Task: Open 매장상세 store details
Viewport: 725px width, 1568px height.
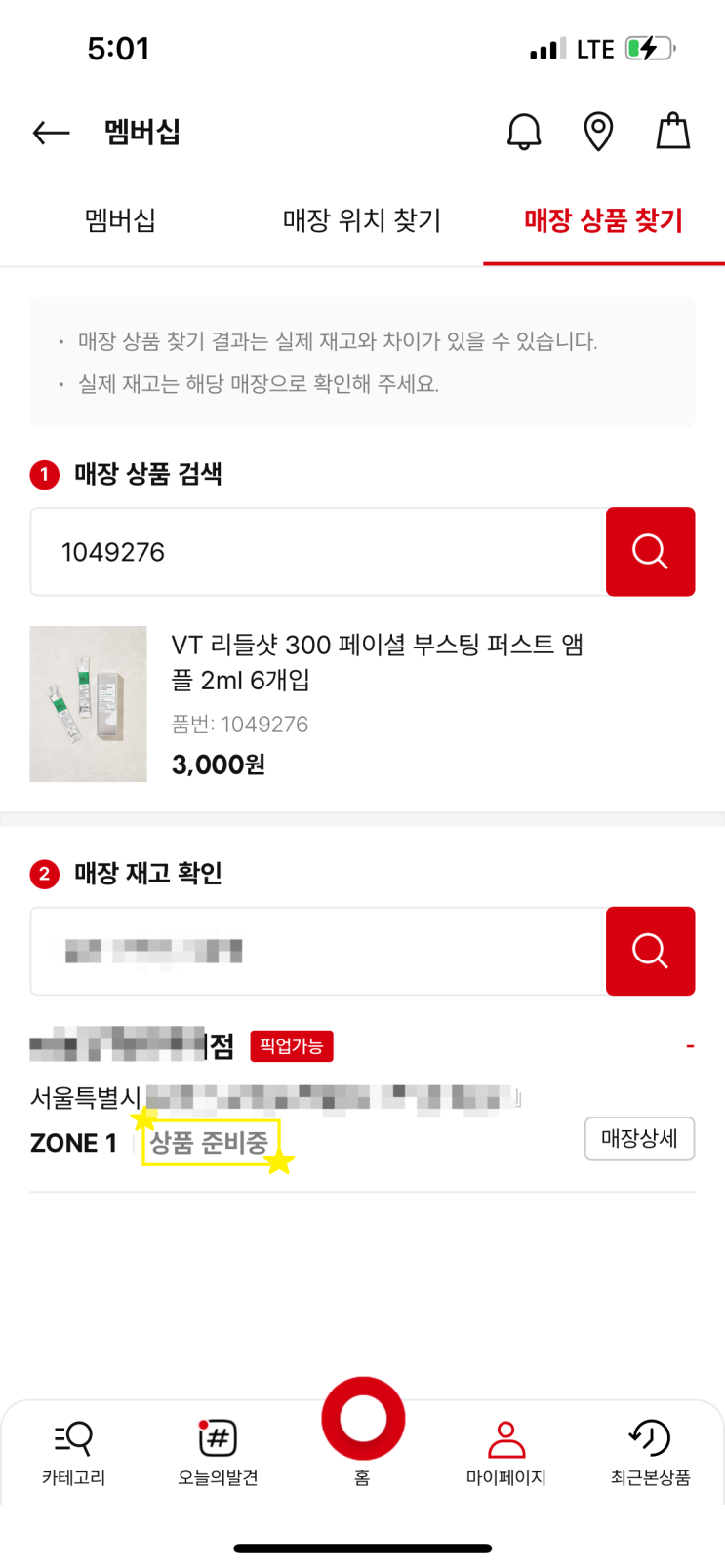Action: pyautogui.click(x=639, y=1139)
